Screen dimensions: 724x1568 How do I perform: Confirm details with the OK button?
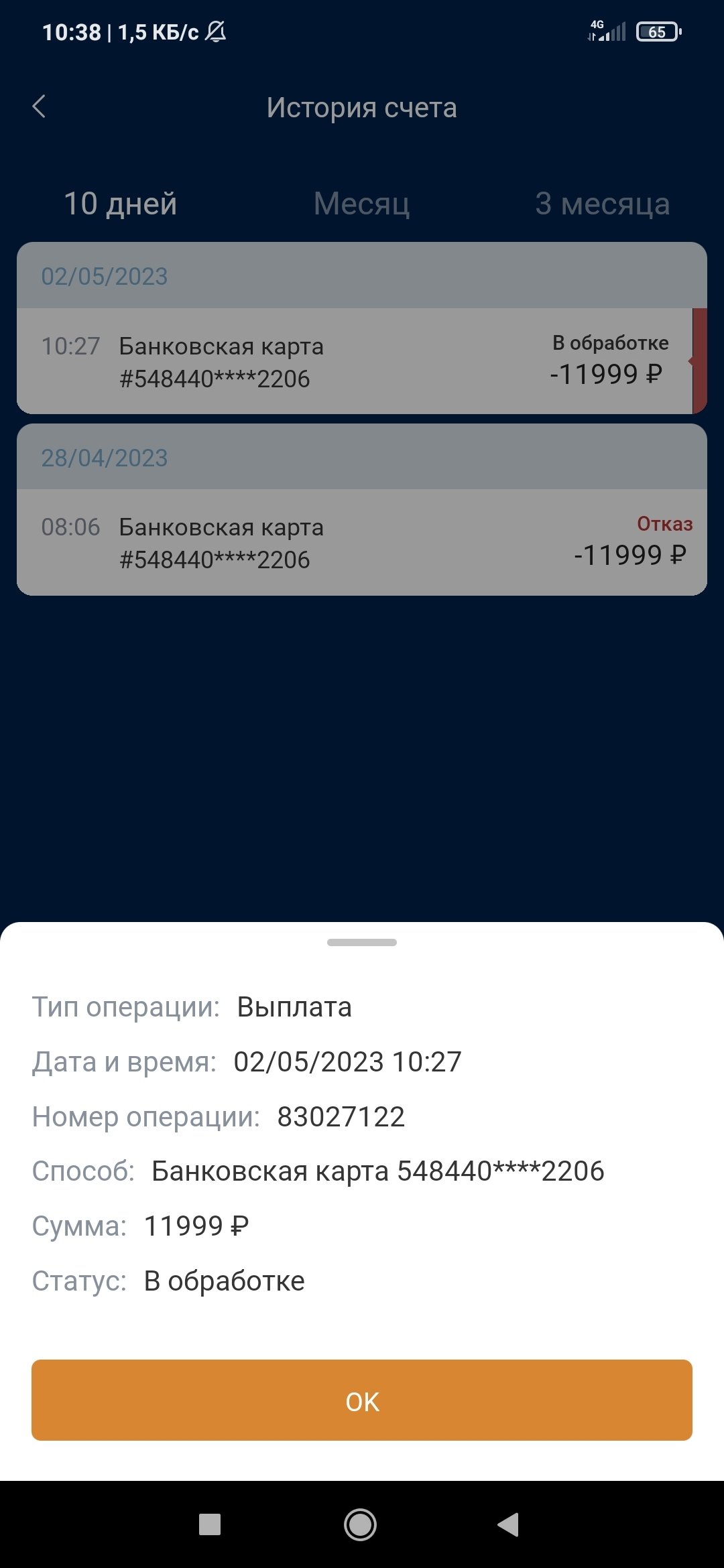tap(362, 1400)
